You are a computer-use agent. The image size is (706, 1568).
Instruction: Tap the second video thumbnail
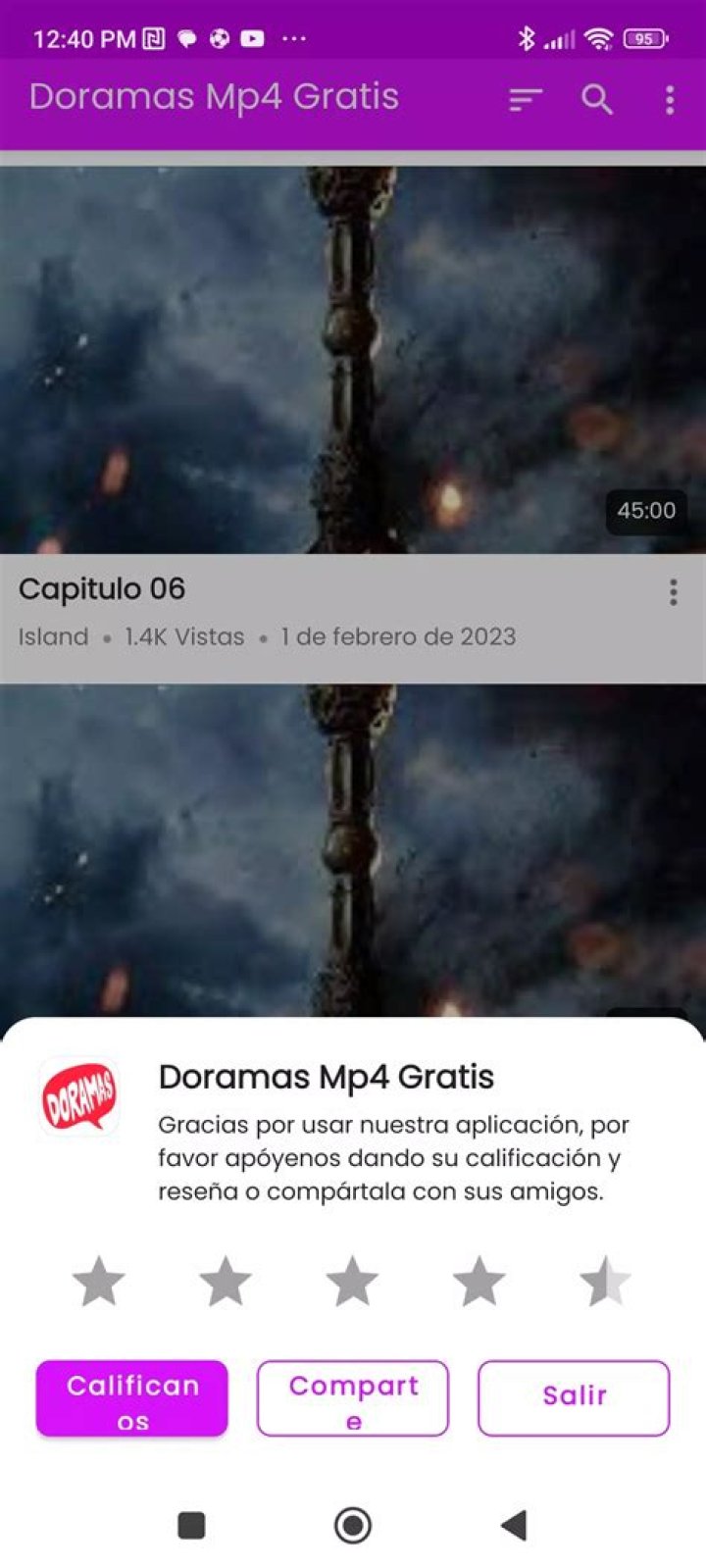[353, 843]
